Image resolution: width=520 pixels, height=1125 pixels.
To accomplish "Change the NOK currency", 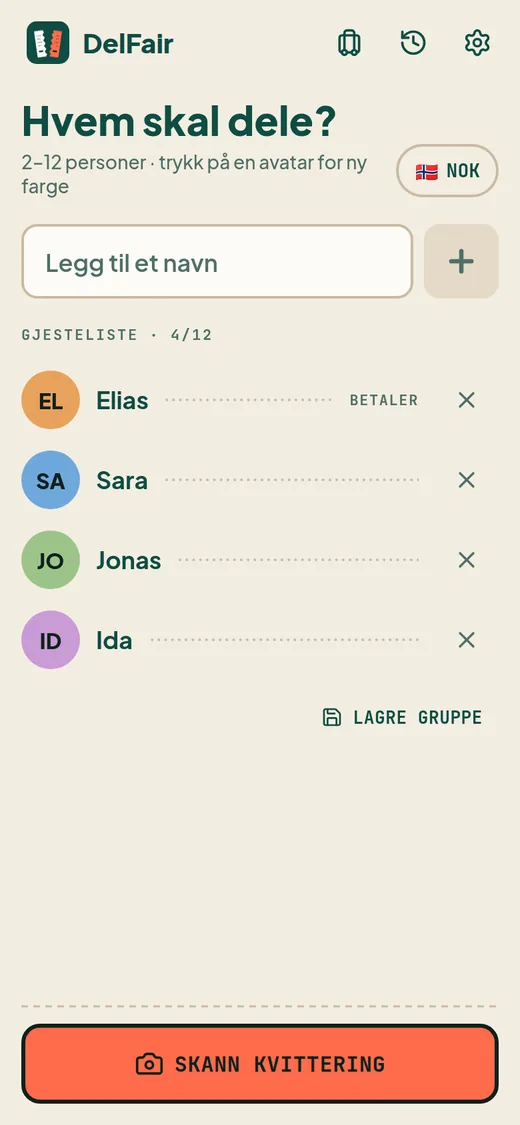I will pos(448,171).
